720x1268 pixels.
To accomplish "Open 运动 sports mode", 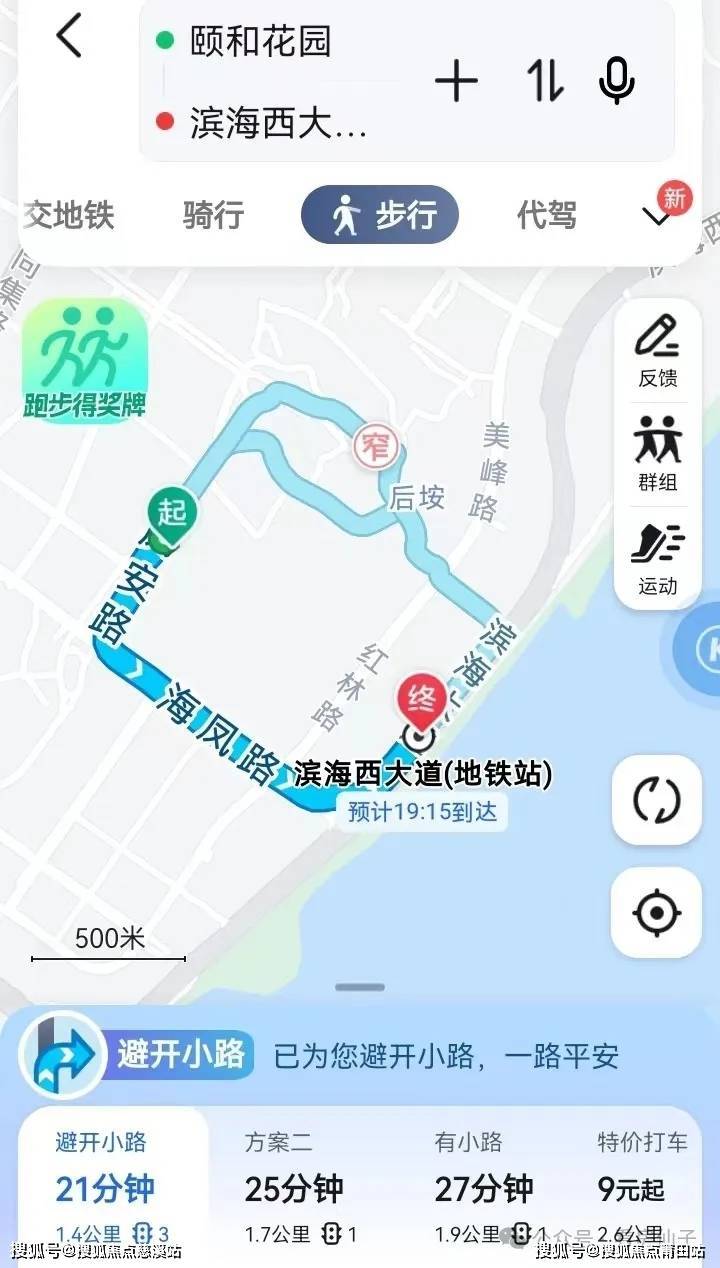I will 657,558.
